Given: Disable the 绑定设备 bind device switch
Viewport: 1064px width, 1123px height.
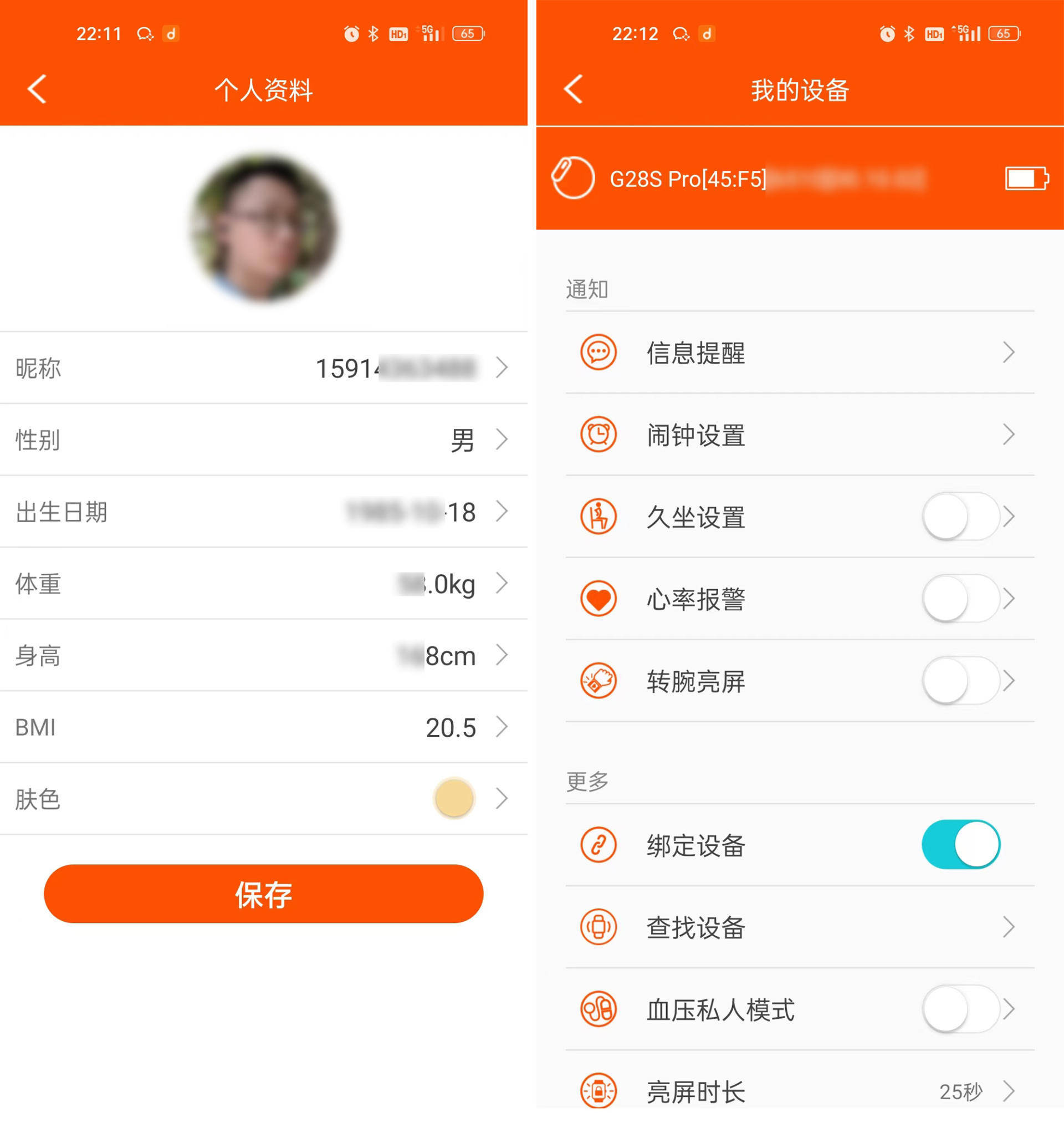Looking at the screenshot, I should point(960,845).
